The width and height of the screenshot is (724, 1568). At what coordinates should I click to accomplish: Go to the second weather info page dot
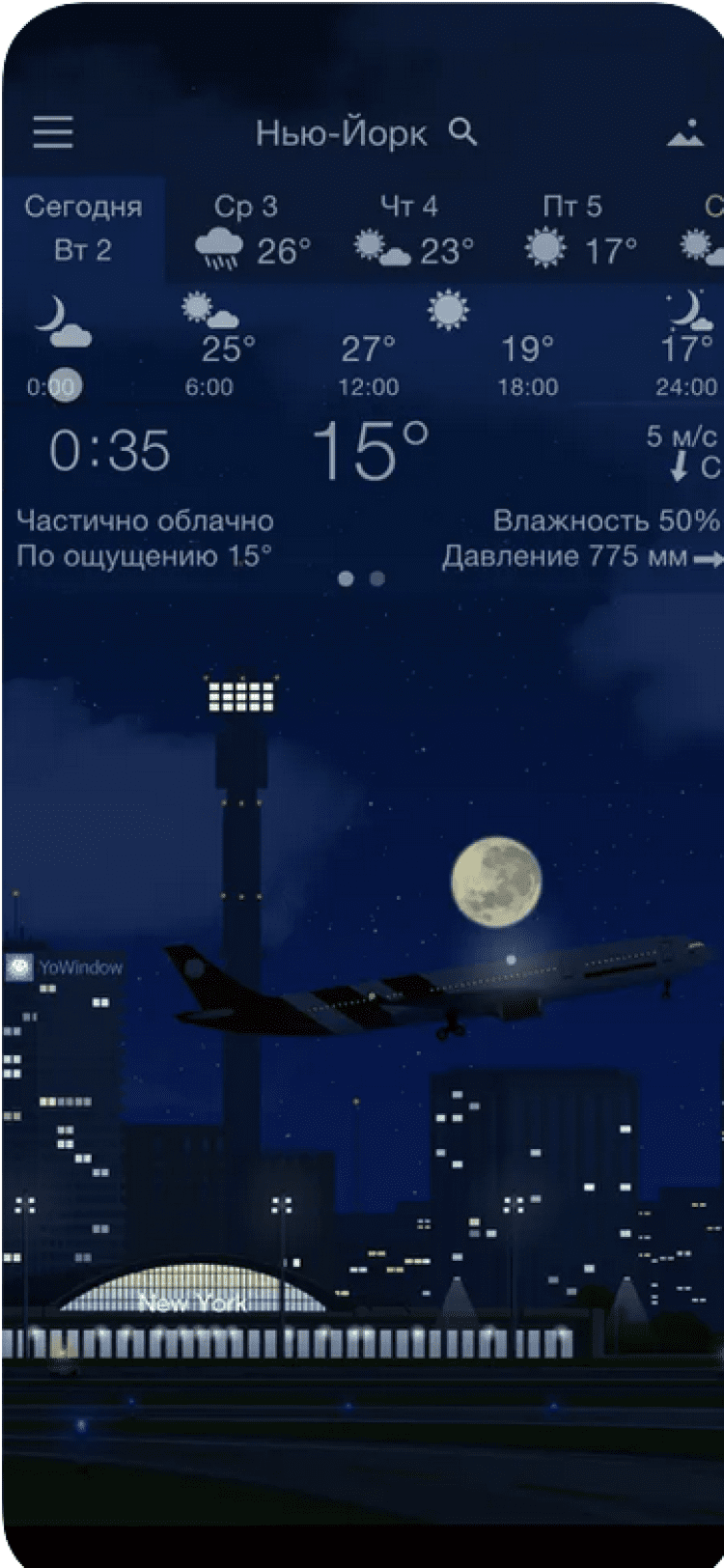[x=377, y=578]
